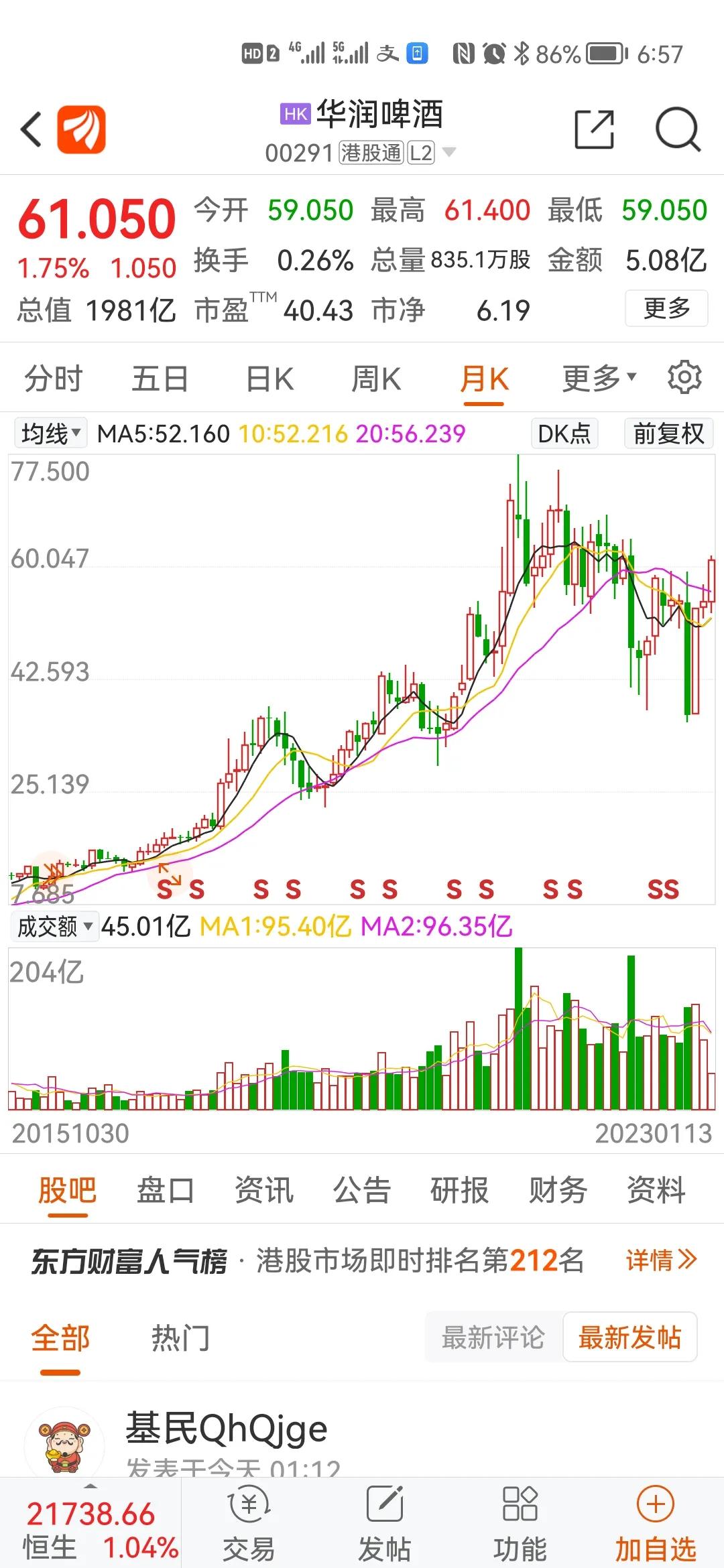The width and height of the screenshot is (724, 1568).
Task: Switch to 最新评论 comment sorting
Action: 493,1337
